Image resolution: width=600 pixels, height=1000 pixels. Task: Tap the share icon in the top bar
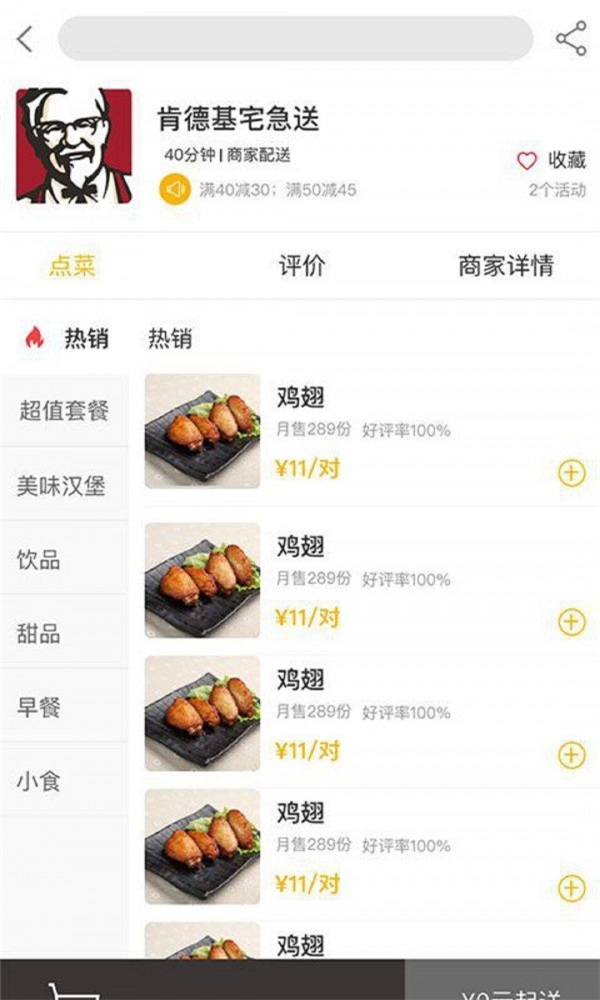point(571,38)
